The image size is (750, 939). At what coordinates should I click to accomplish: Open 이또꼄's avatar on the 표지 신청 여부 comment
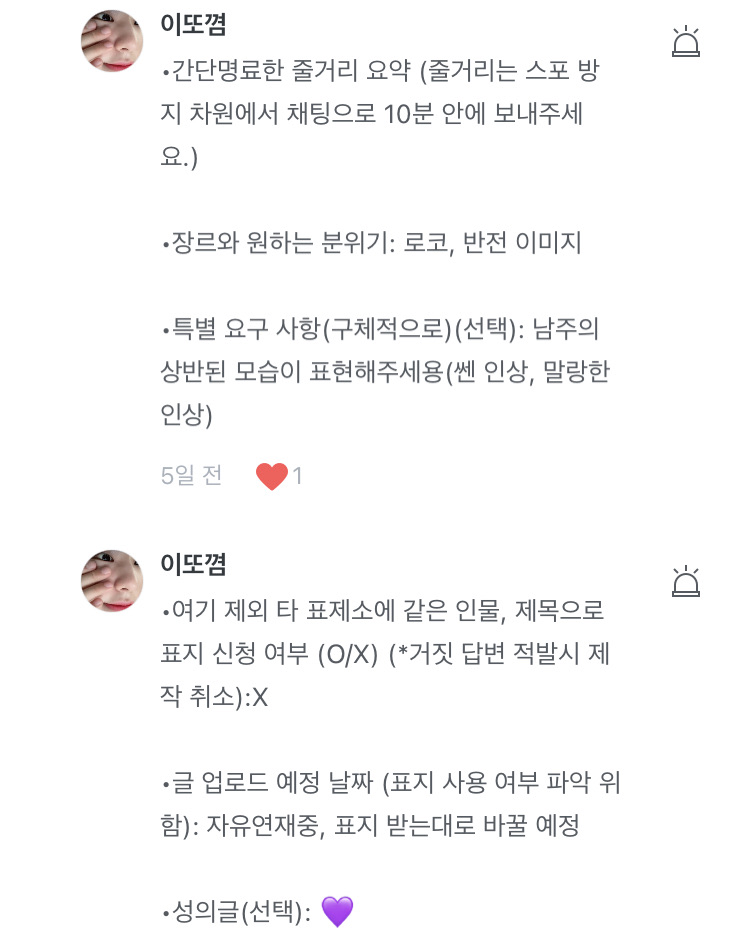click(x=112, y=581)
